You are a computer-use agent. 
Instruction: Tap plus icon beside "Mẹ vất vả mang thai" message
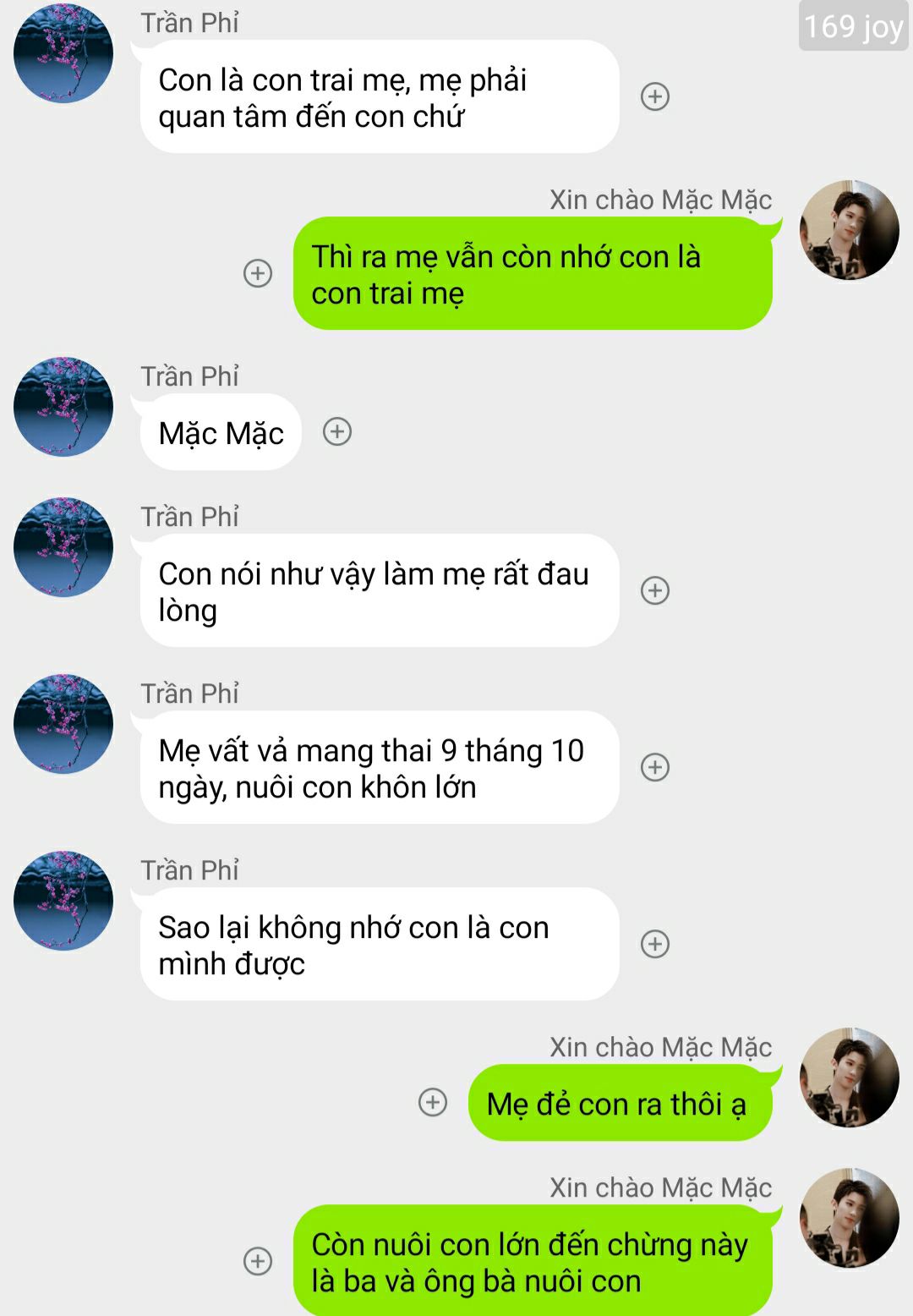[655, 767]
